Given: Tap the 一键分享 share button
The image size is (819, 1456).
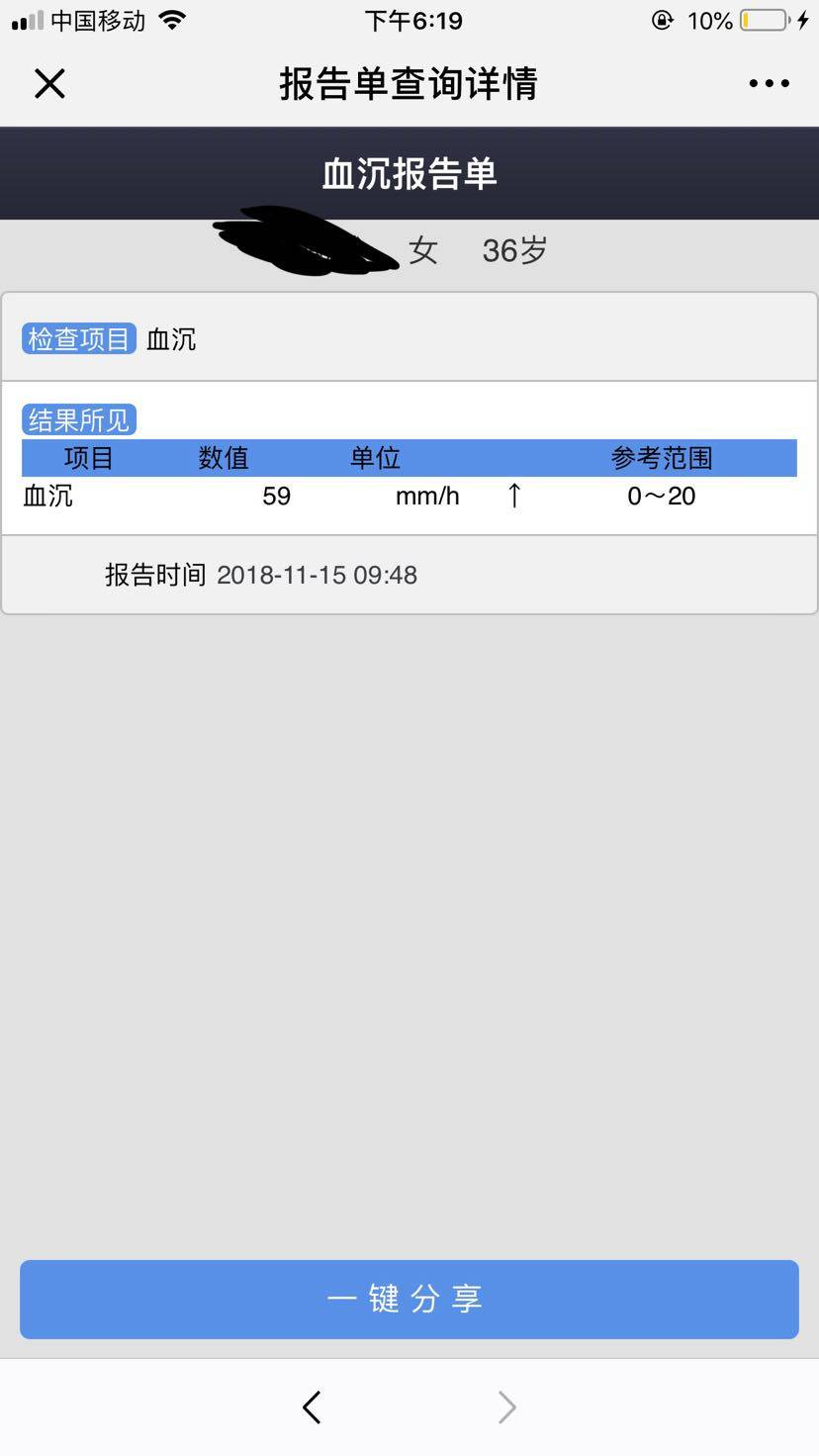Looking at the screenshot, I should click(409, 1299).
